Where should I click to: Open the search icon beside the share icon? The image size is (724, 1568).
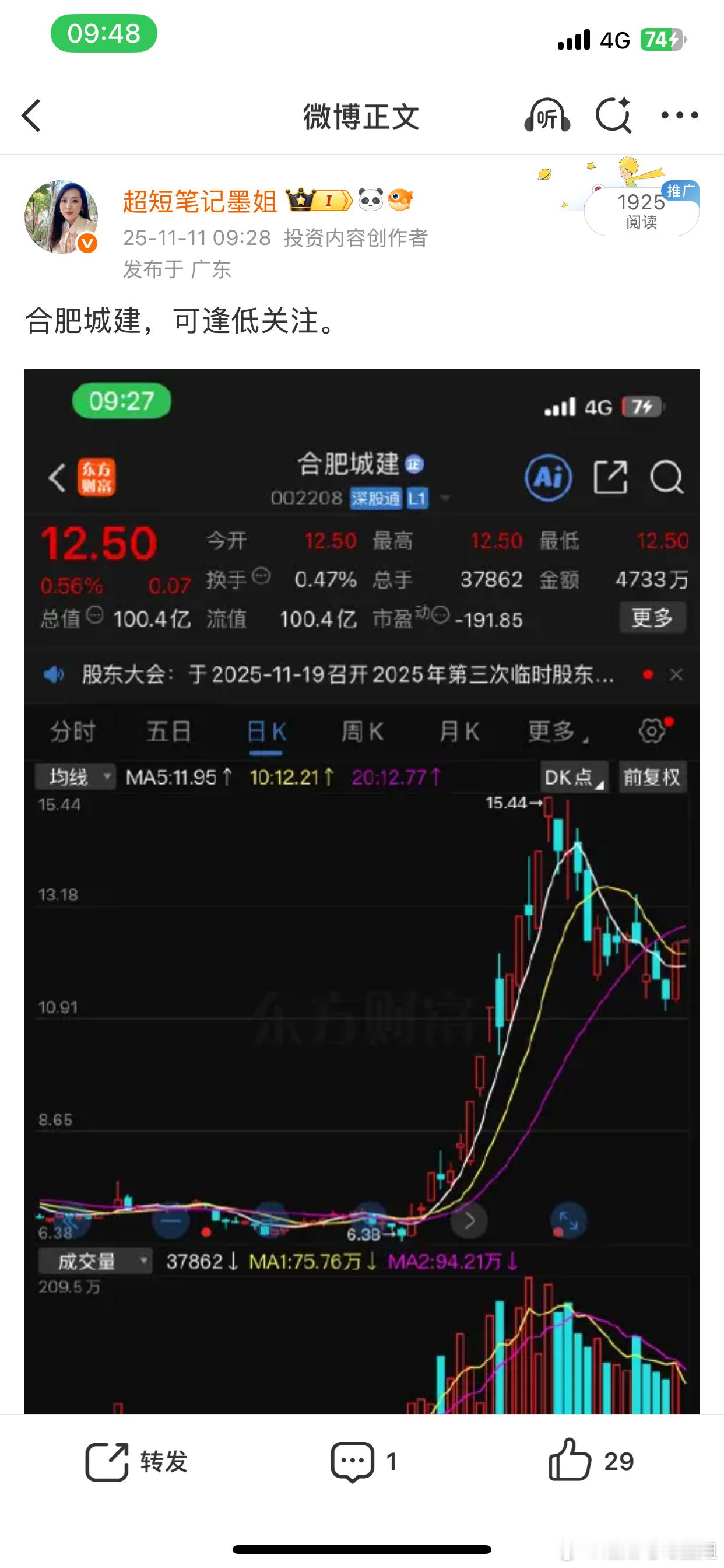click(667, 477)
